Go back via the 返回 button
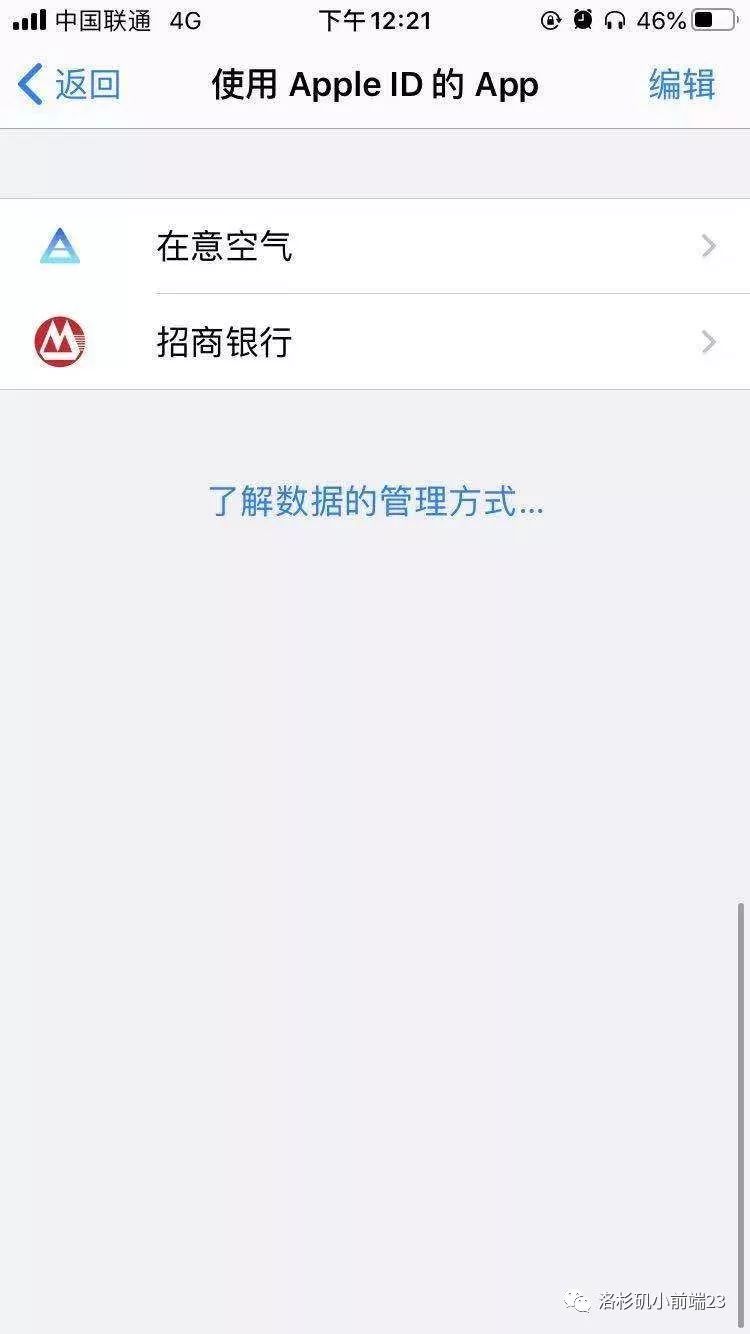Image resolution: width=750 pixels, height=1334 pixels. coord(70,85)
